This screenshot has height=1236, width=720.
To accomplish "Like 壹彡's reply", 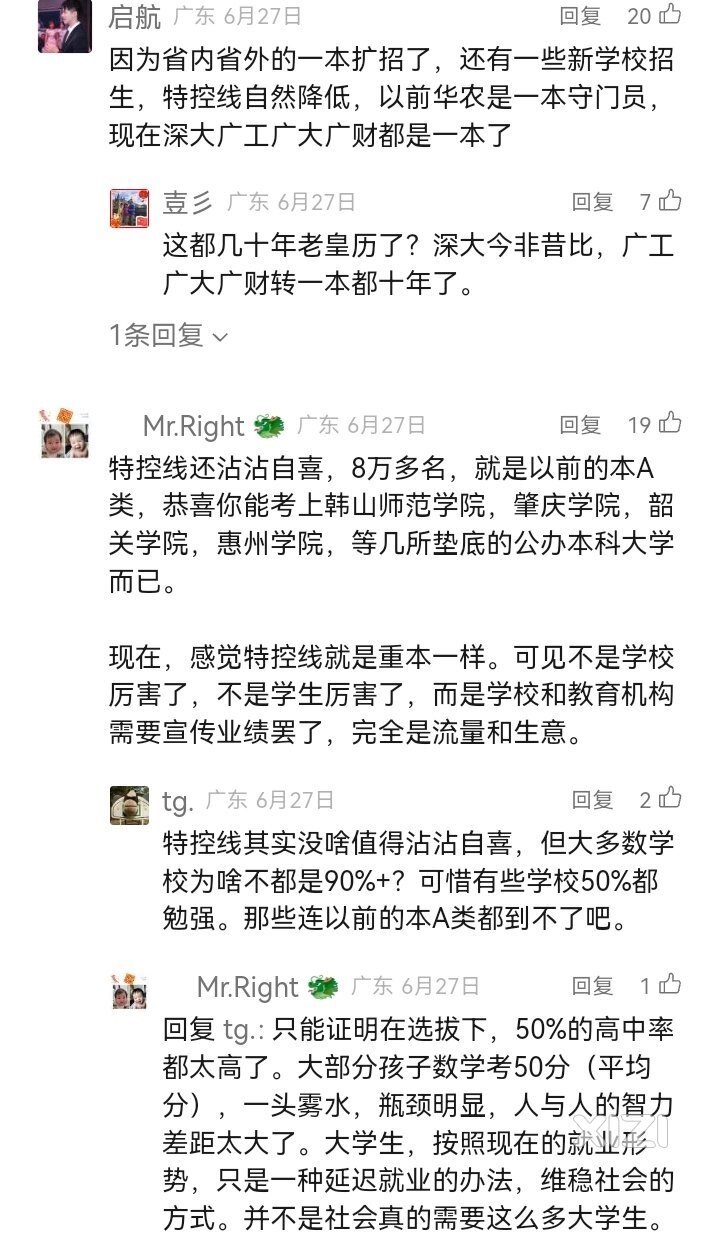I will (670, 201).
